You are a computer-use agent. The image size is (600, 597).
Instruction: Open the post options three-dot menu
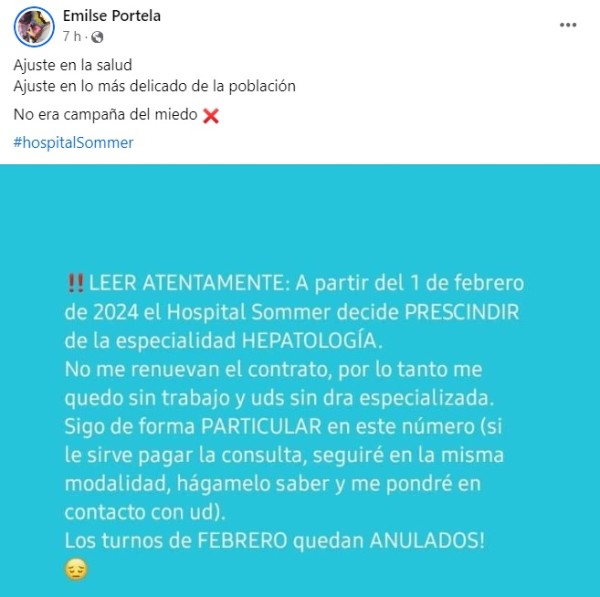(567, 24)
